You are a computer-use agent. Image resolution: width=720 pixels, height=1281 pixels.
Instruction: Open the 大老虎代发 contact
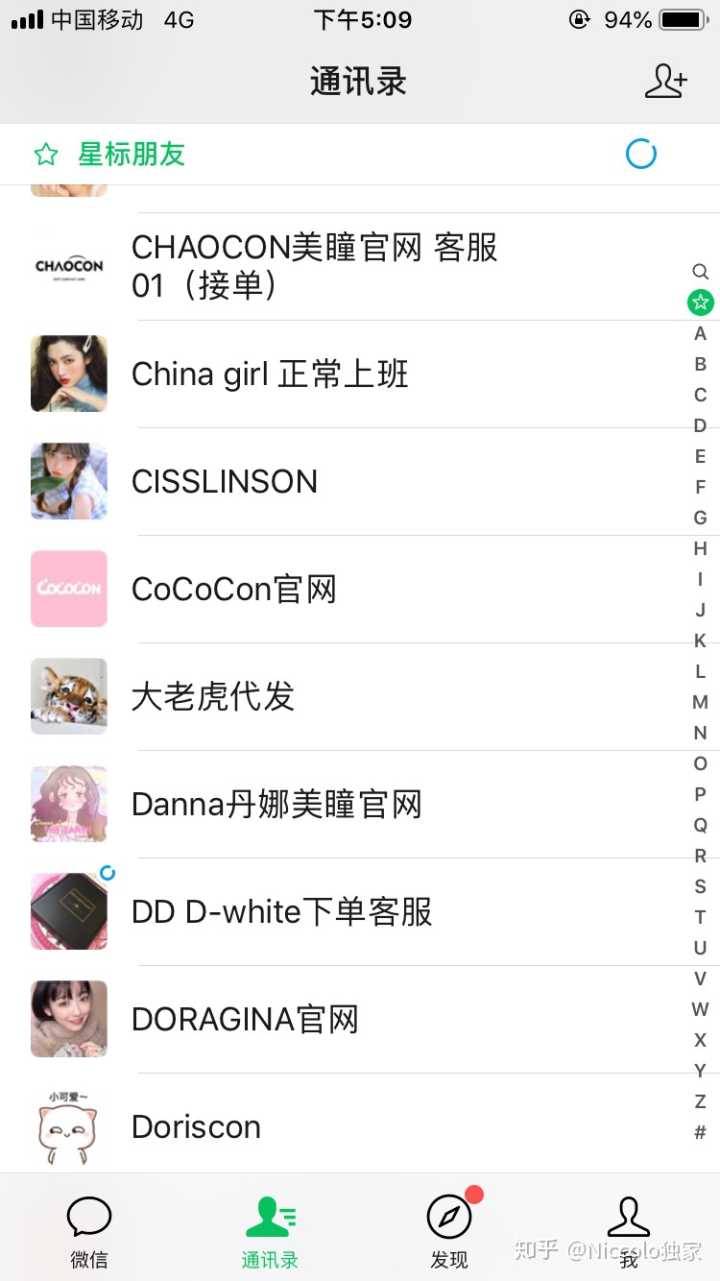(x=213, y=697)
